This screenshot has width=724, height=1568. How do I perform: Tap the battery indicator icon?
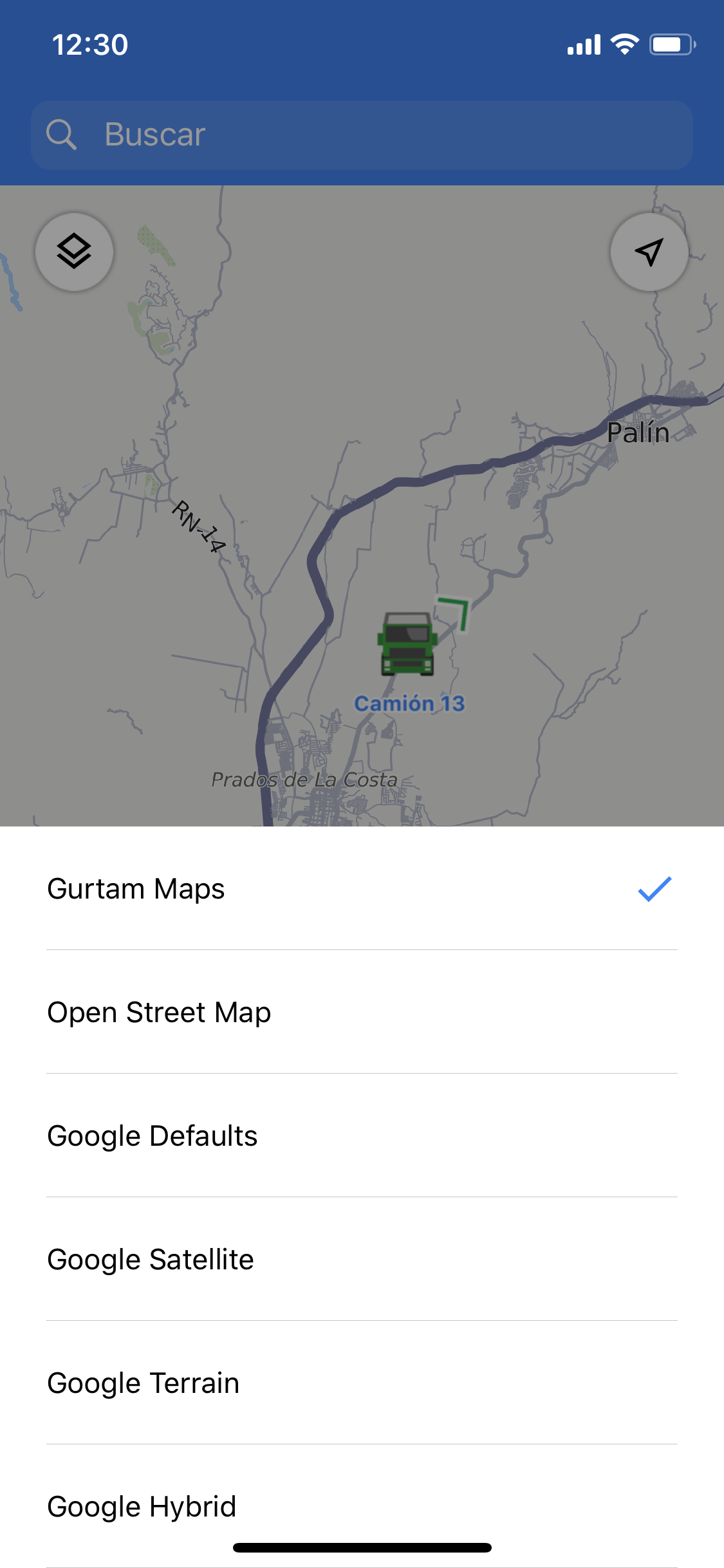click(x=671, y=43)
